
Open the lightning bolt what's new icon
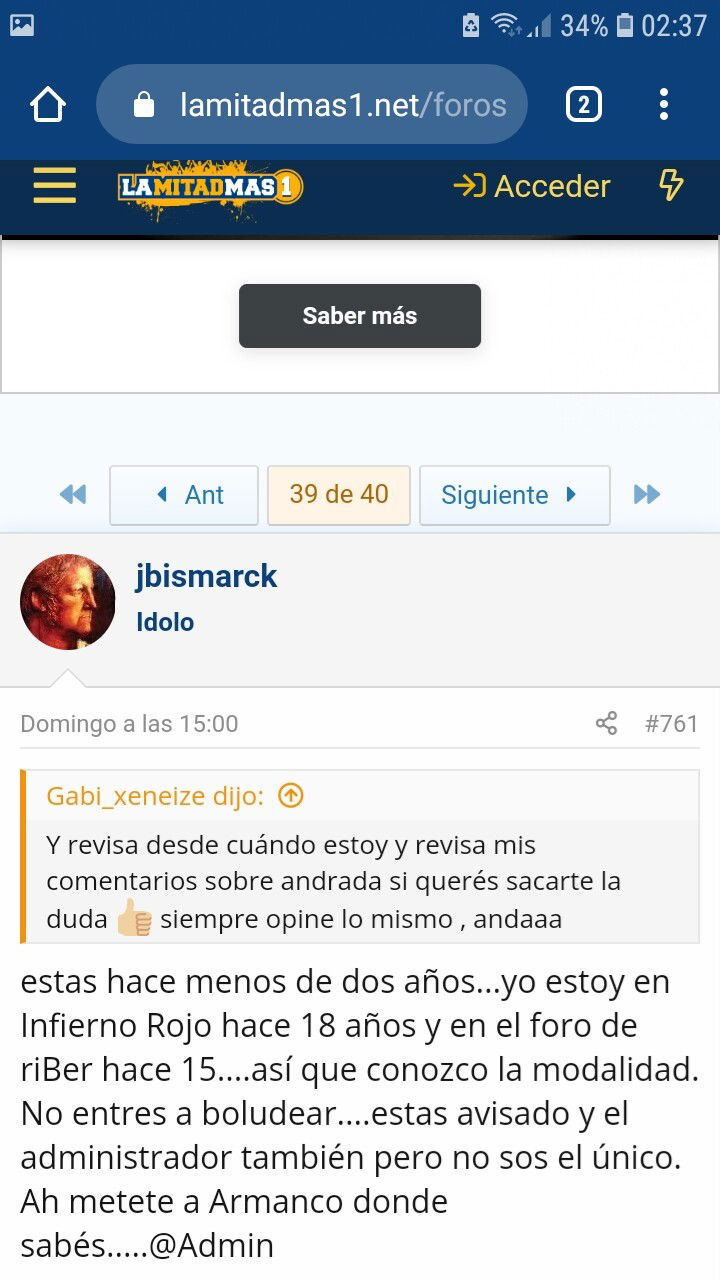[x=670, y=186]
